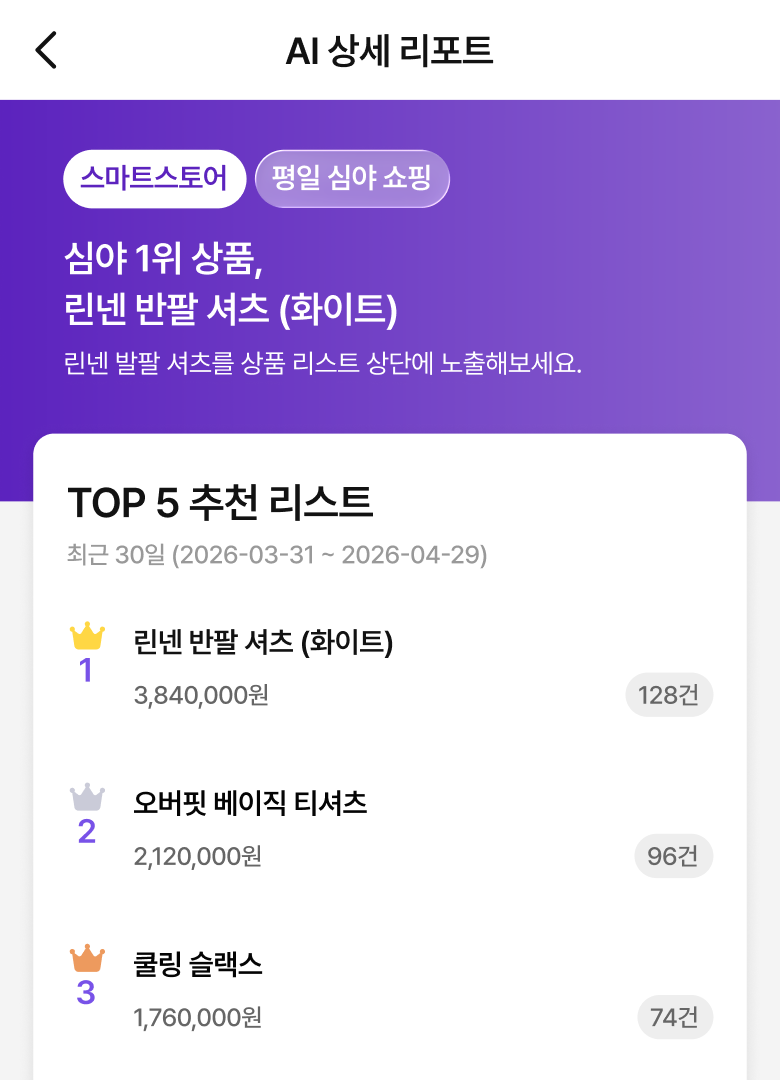Tap the 96건 count badge

point(674,856)
